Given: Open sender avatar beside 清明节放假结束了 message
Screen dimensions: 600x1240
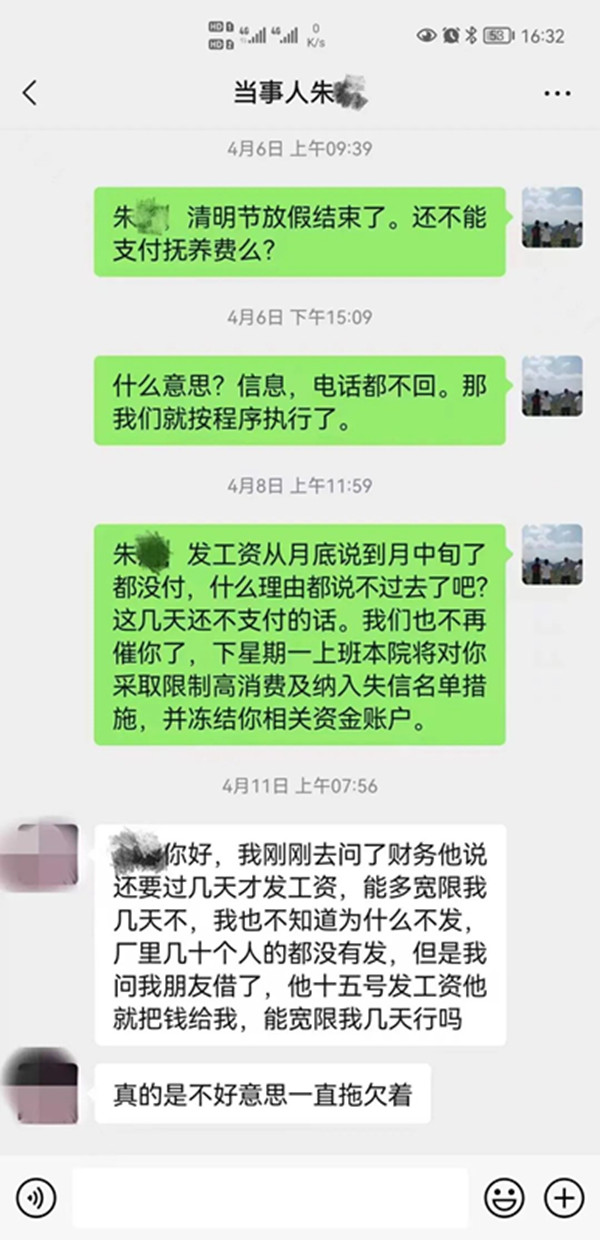Looking at the screenshot, I should pyautogui.click(x=552, y=217).
